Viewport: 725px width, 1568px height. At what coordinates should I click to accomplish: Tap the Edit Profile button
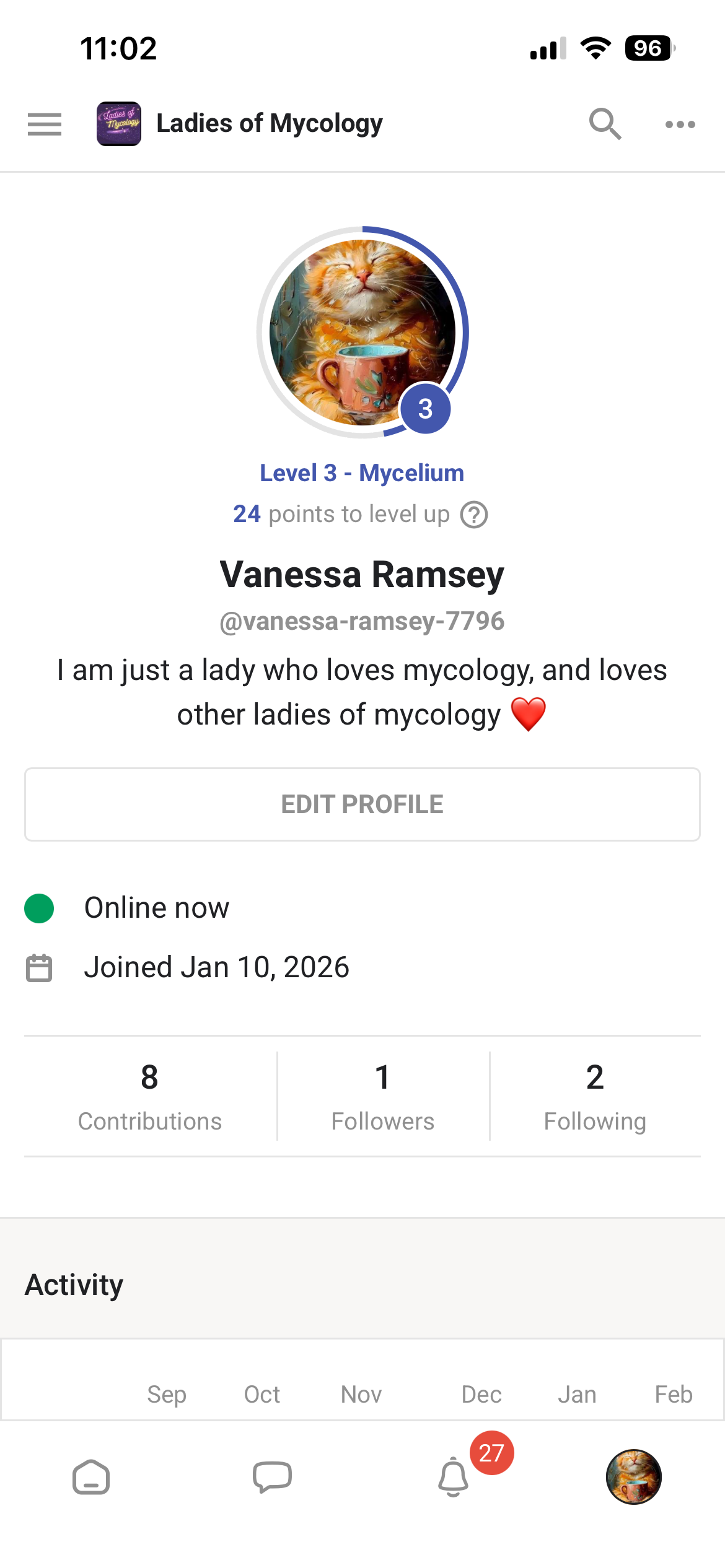click(x=362, y=804)
